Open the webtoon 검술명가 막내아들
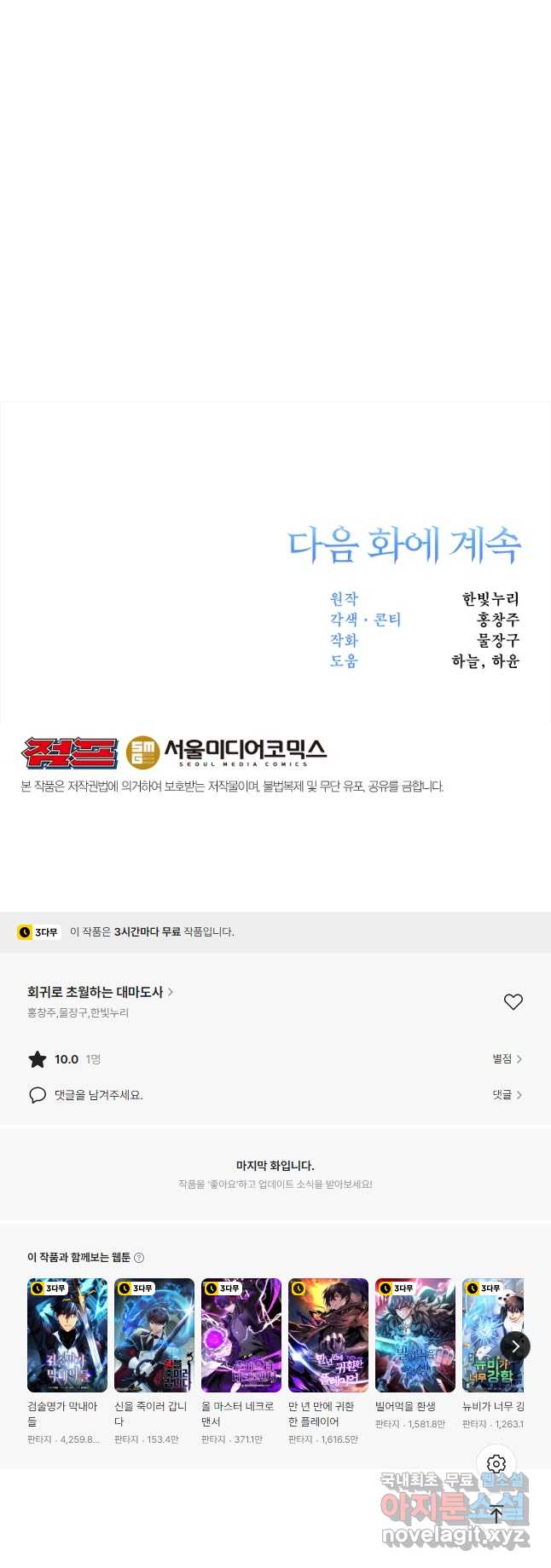Viewport: 551px width, 1568px height. click(x=67, y=1335)
